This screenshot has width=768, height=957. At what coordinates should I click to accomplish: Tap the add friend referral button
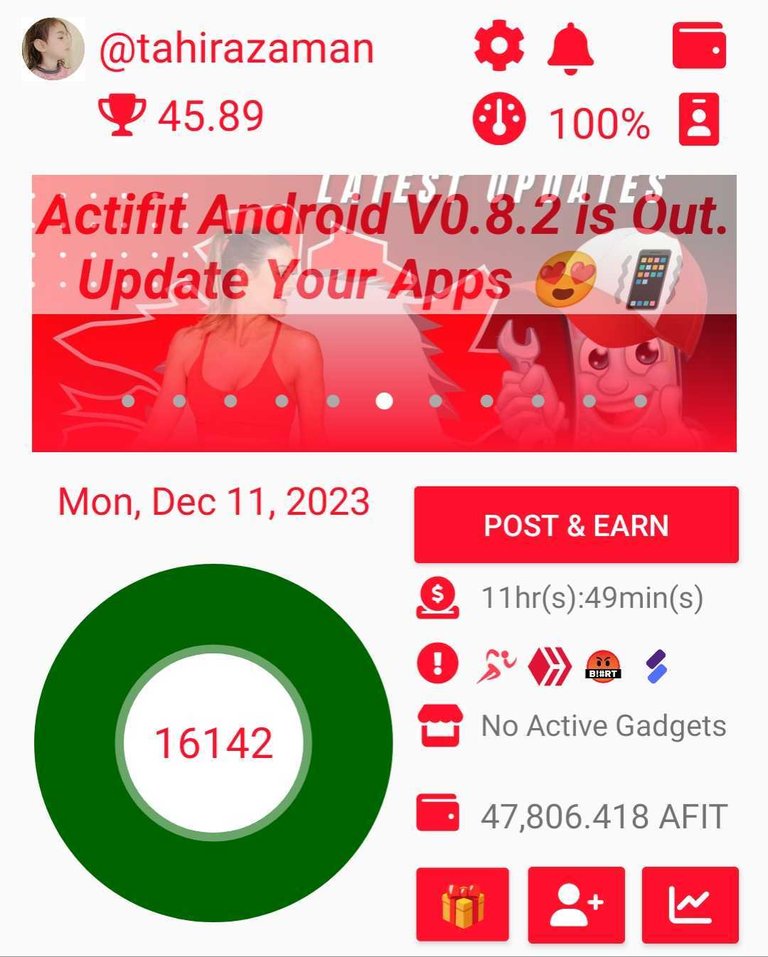[x=576, y=905]
